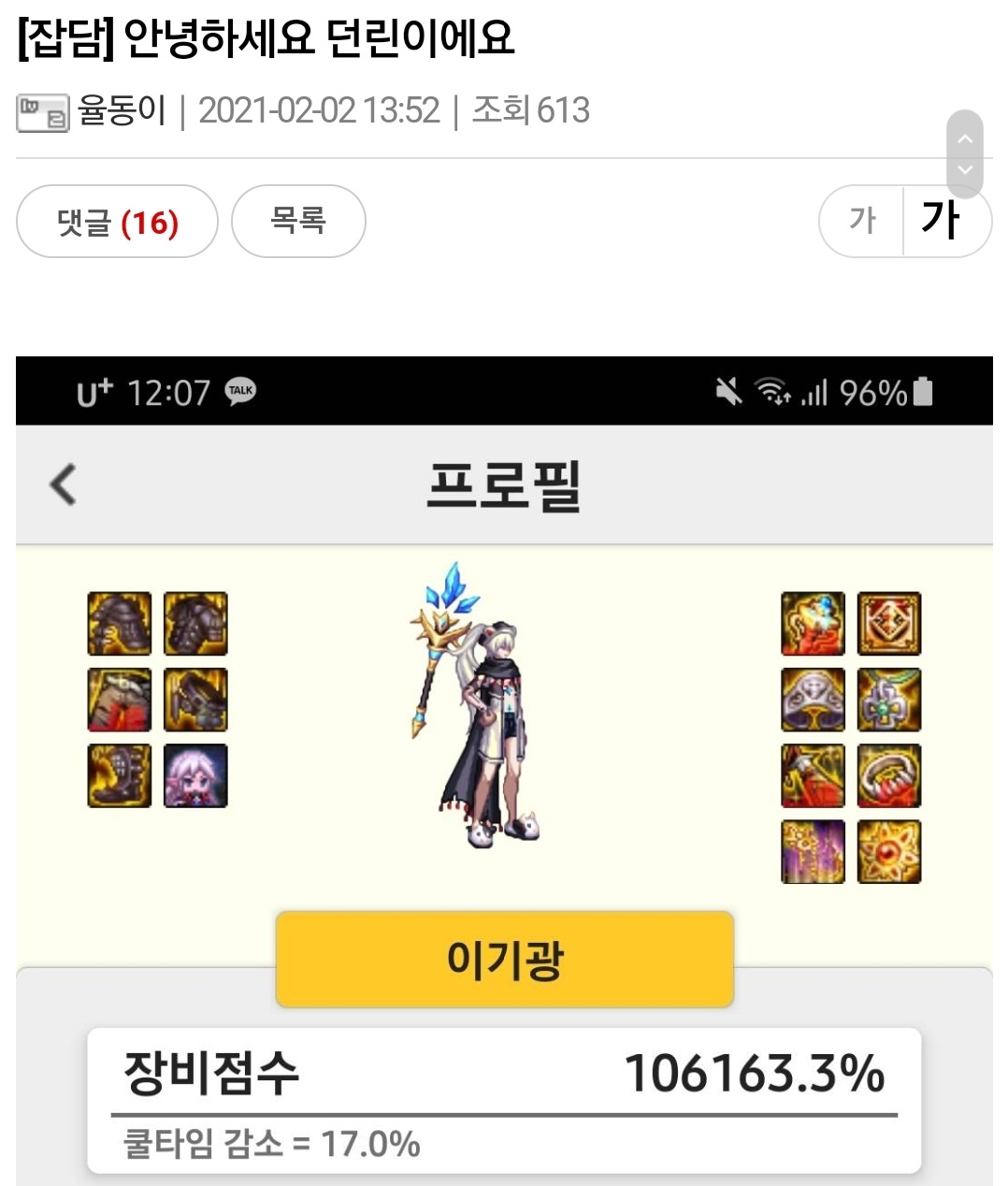Go to the post list (목록)
Image resolution: width=1008 pixels, height=1186 pixels.
[297, 222]
